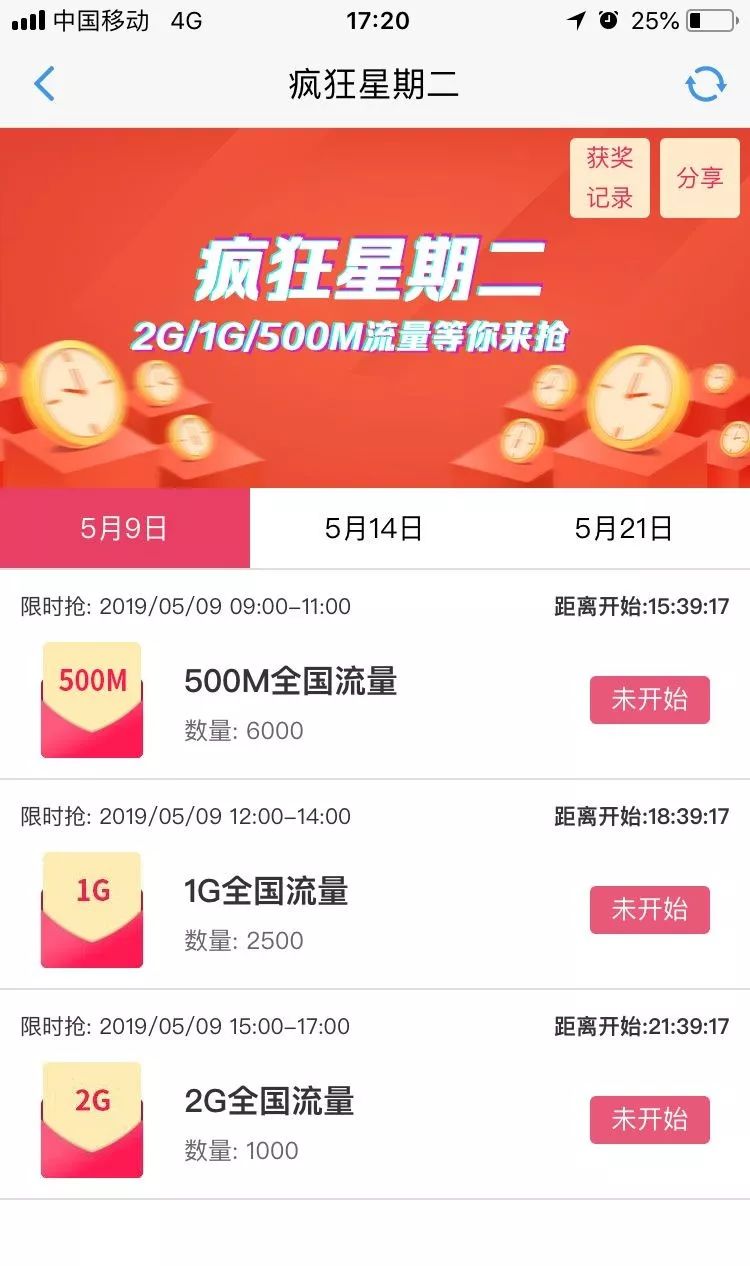Tap 未开始 button for 1G全国流量
The height and width of the screenshot is (1266, 750).
(650, 910)
